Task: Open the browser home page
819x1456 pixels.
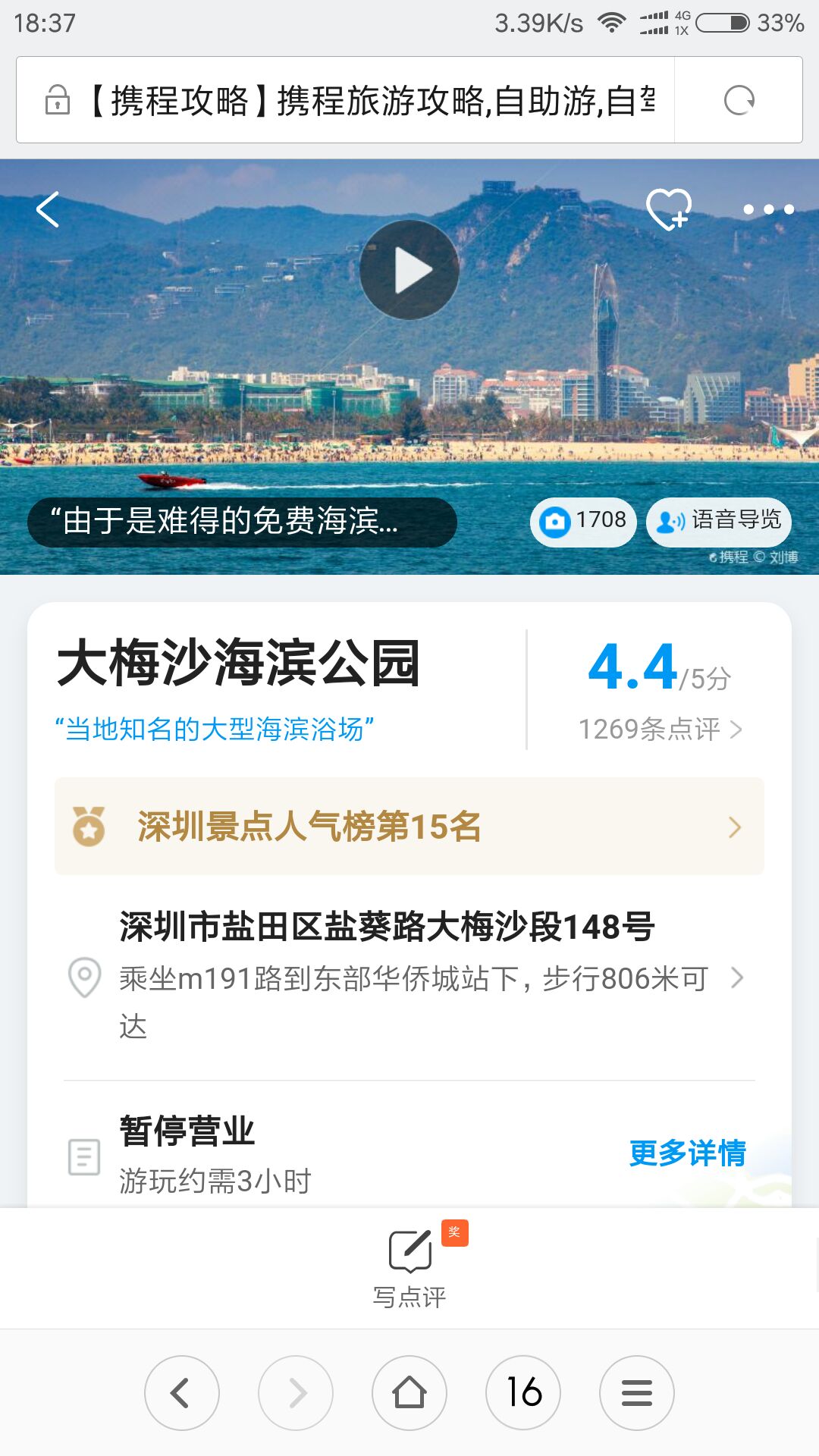Action: click(x=409, y=1393)
